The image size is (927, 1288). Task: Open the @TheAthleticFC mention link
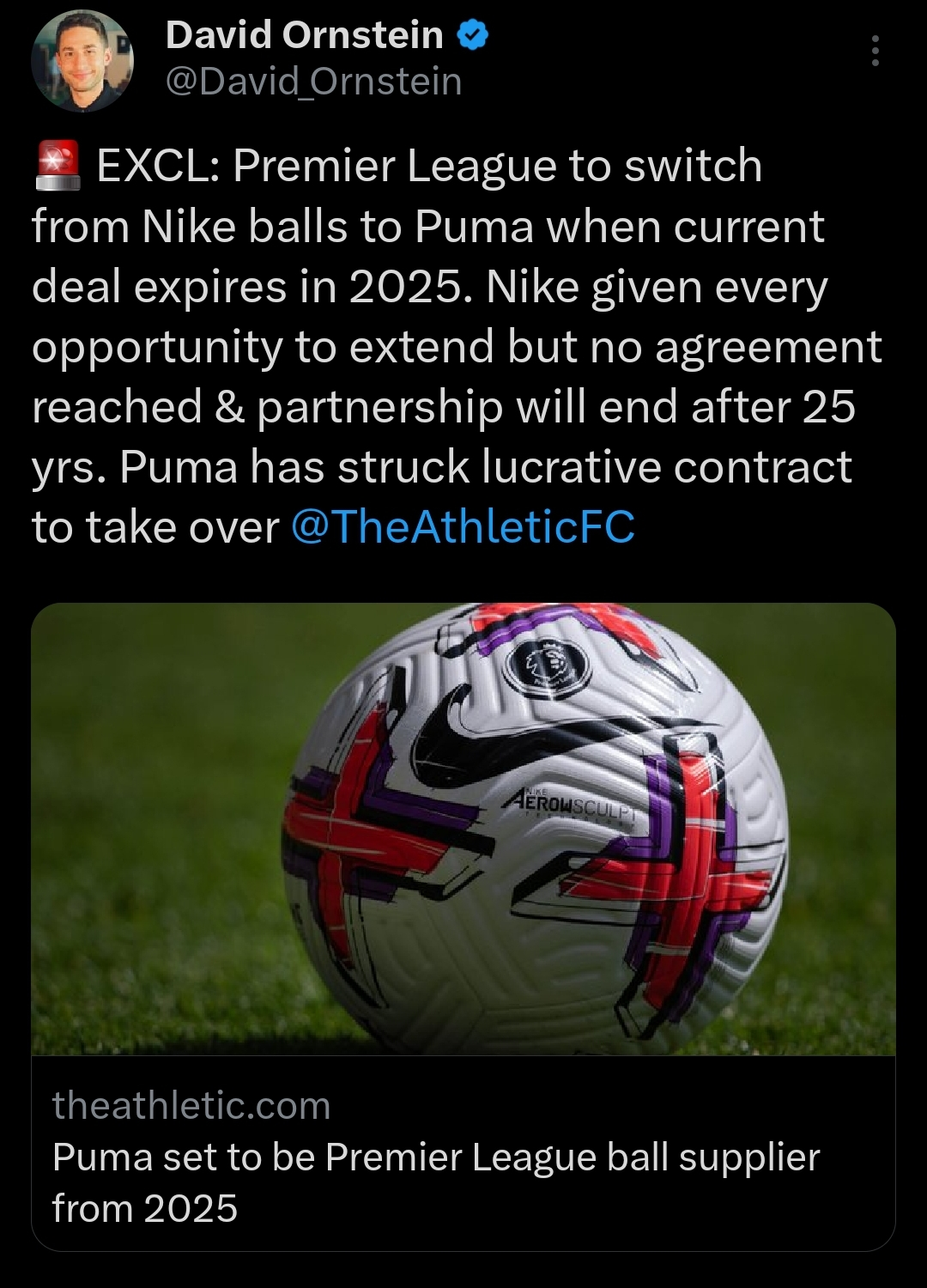click(463, 526)
